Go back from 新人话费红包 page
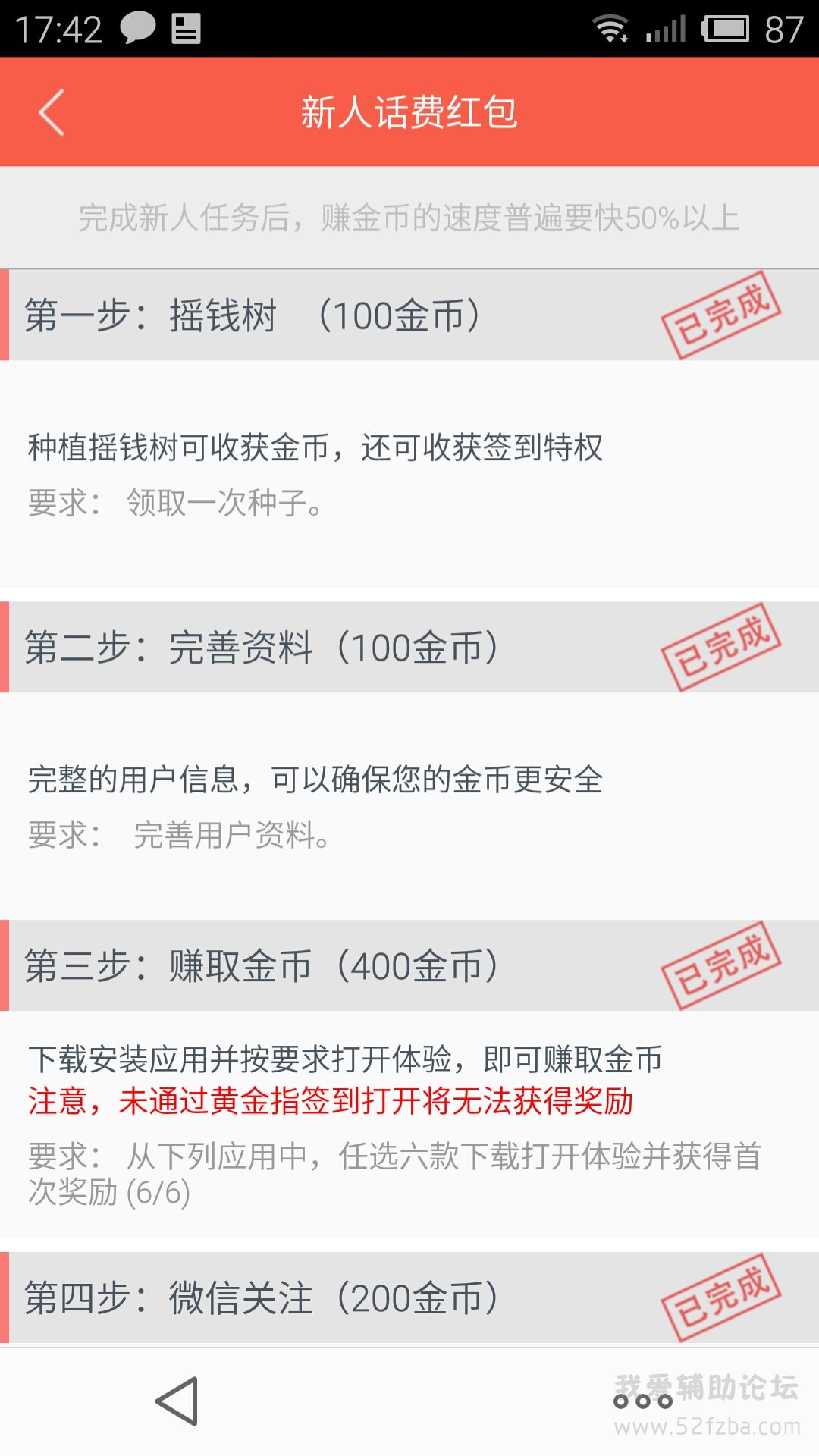 52,113
